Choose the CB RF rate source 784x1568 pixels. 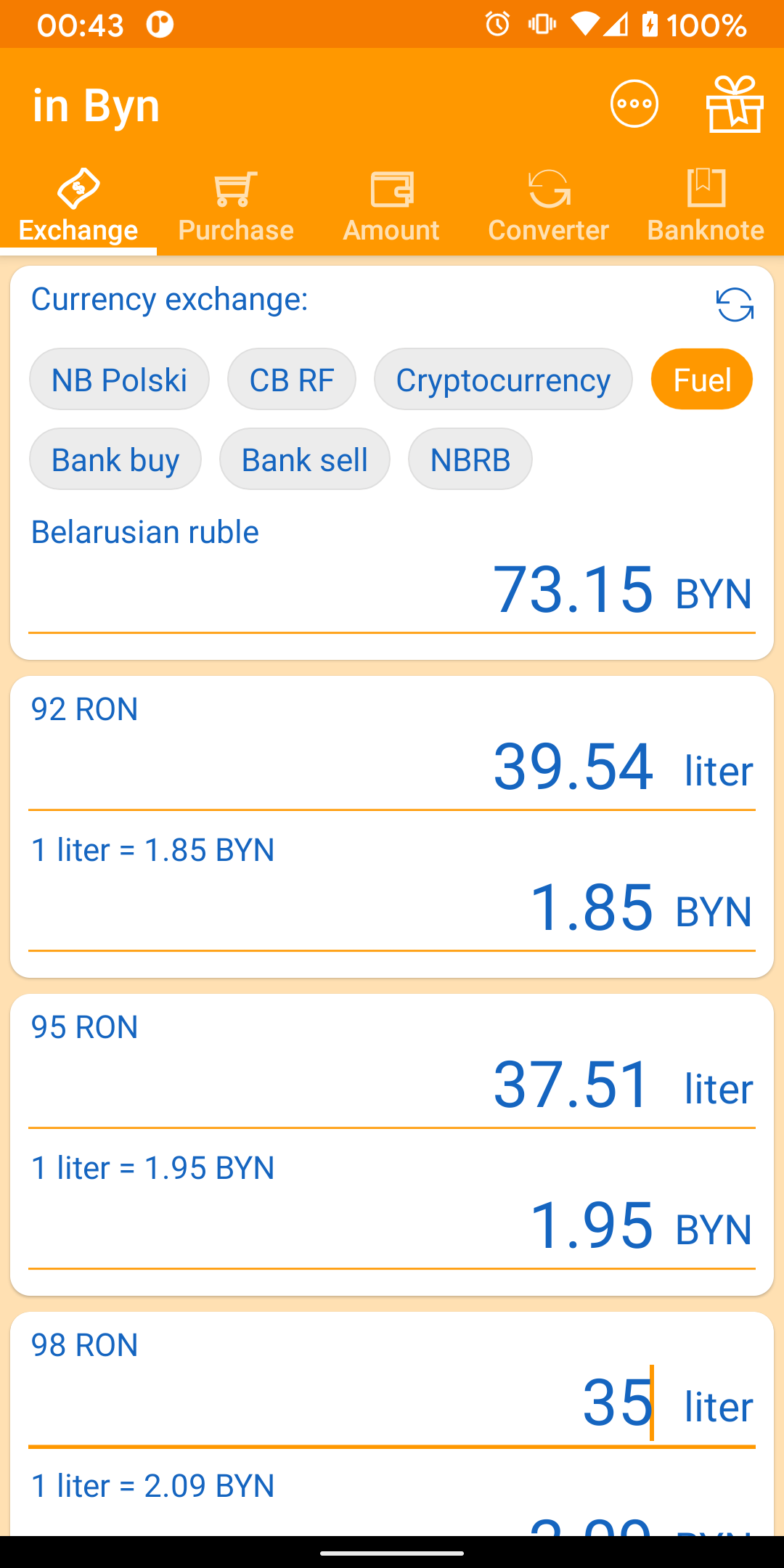291,380
